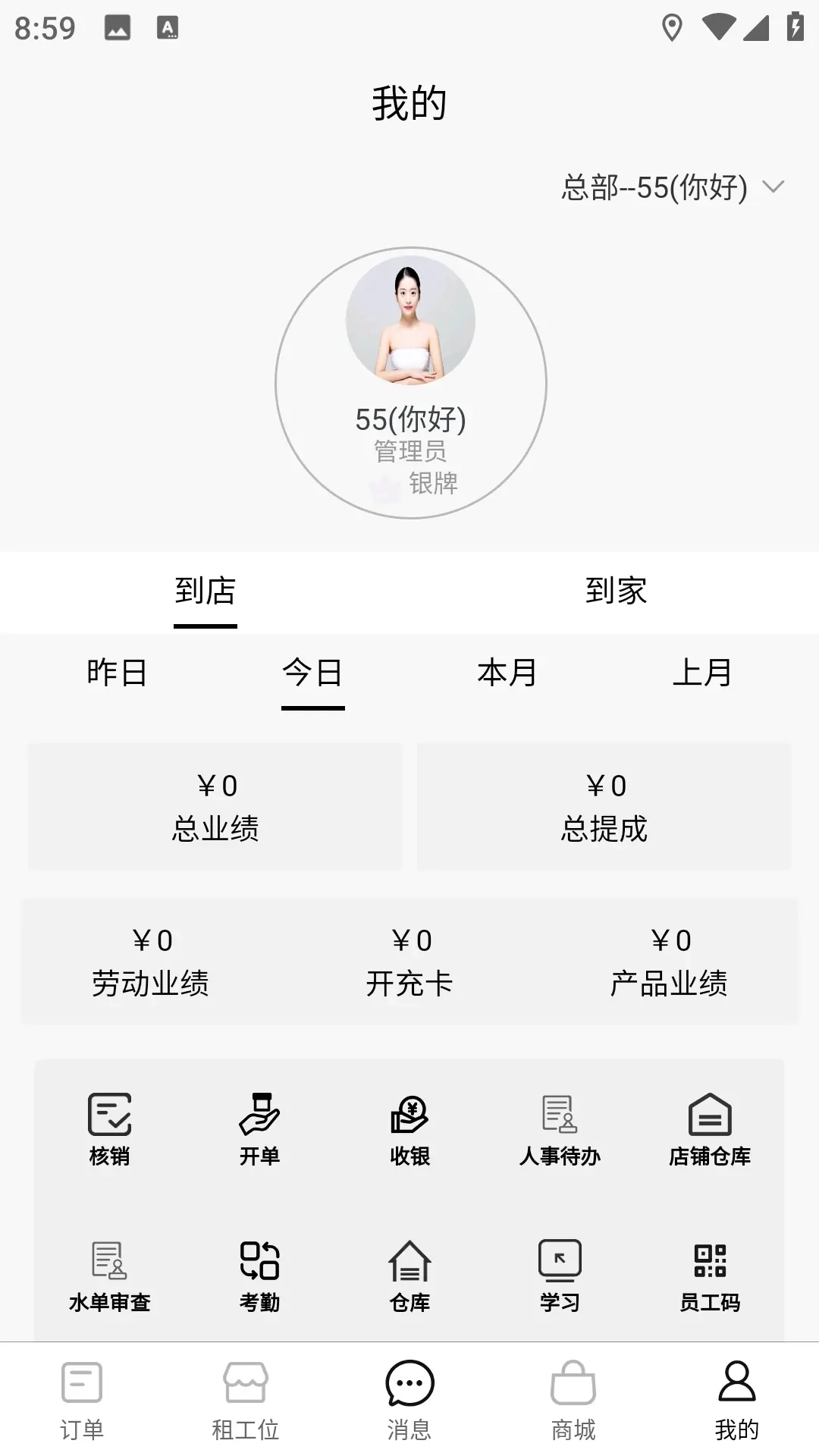
Task: Open the 考勤 attendance tool
Action: click(x=259, y=1272)
